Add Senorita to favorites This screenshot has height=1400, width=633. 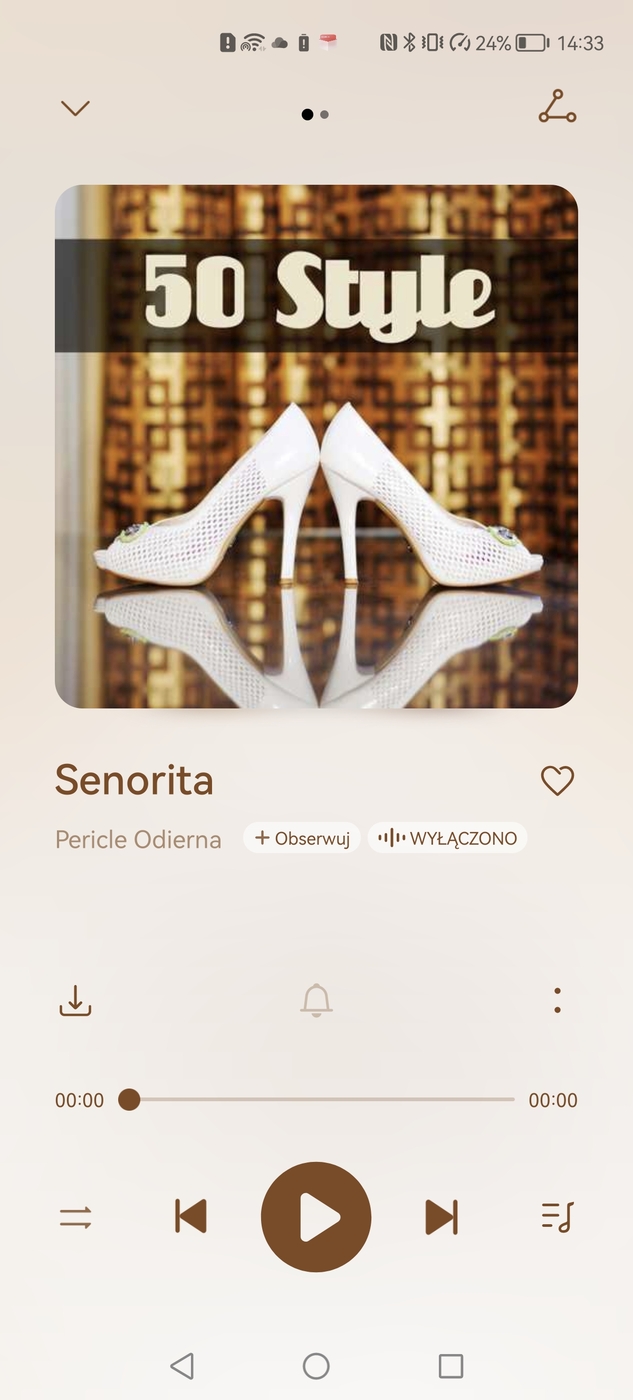coord(557,780)
